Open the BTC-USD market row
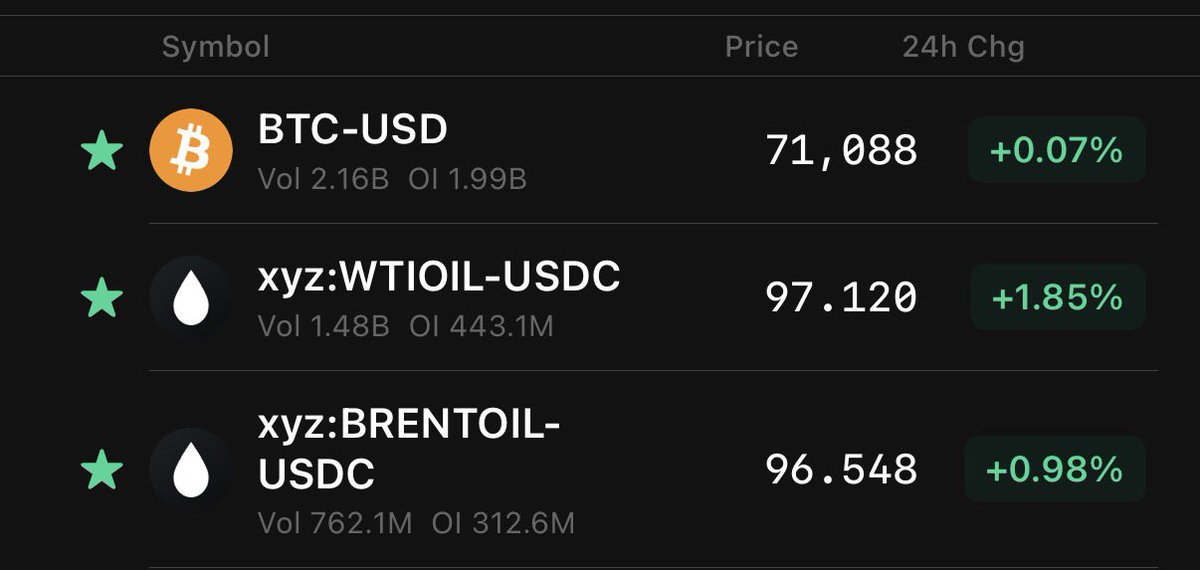This screenshot has height=570, width=1200. tap(352, 131)
